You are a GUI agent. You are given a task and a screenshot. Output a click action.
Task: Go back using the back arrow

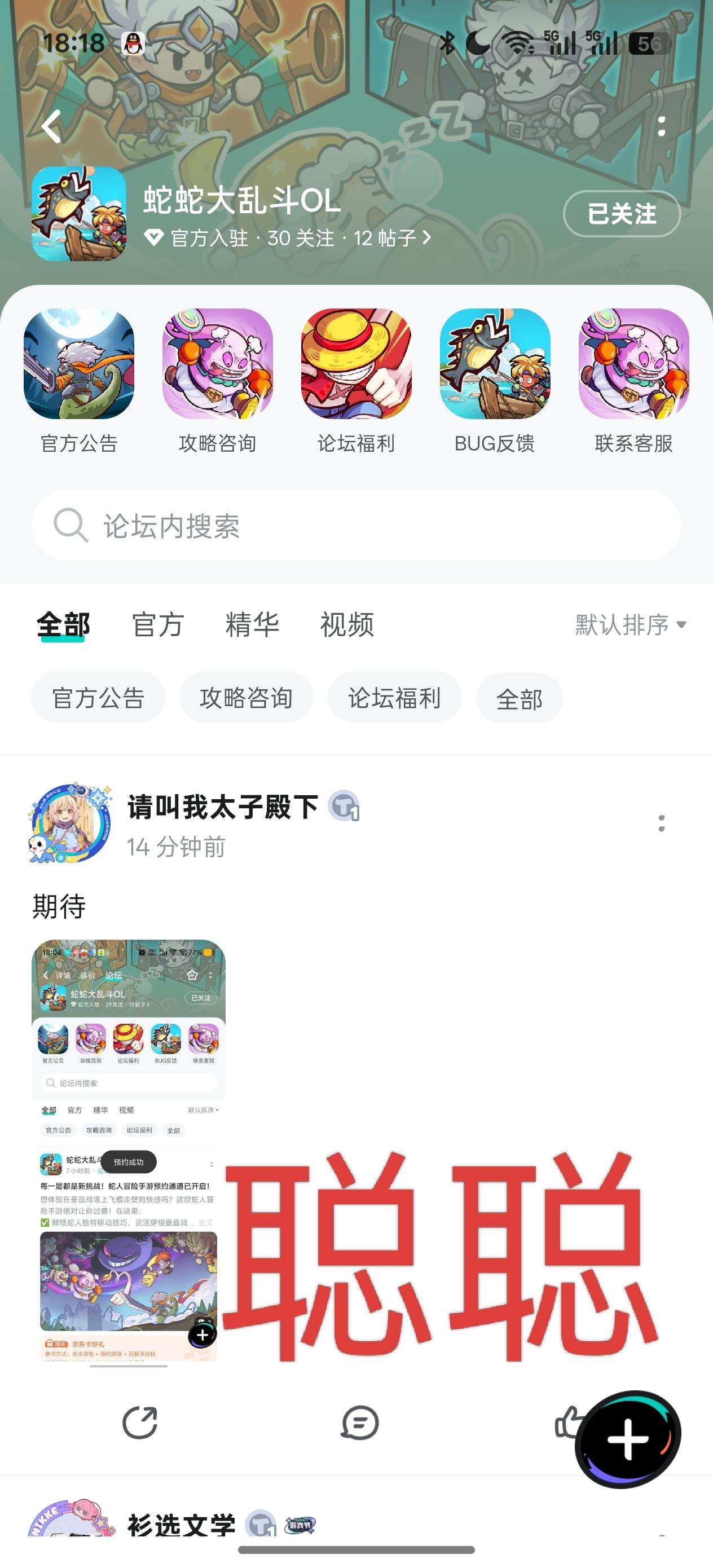coord(51,126)
